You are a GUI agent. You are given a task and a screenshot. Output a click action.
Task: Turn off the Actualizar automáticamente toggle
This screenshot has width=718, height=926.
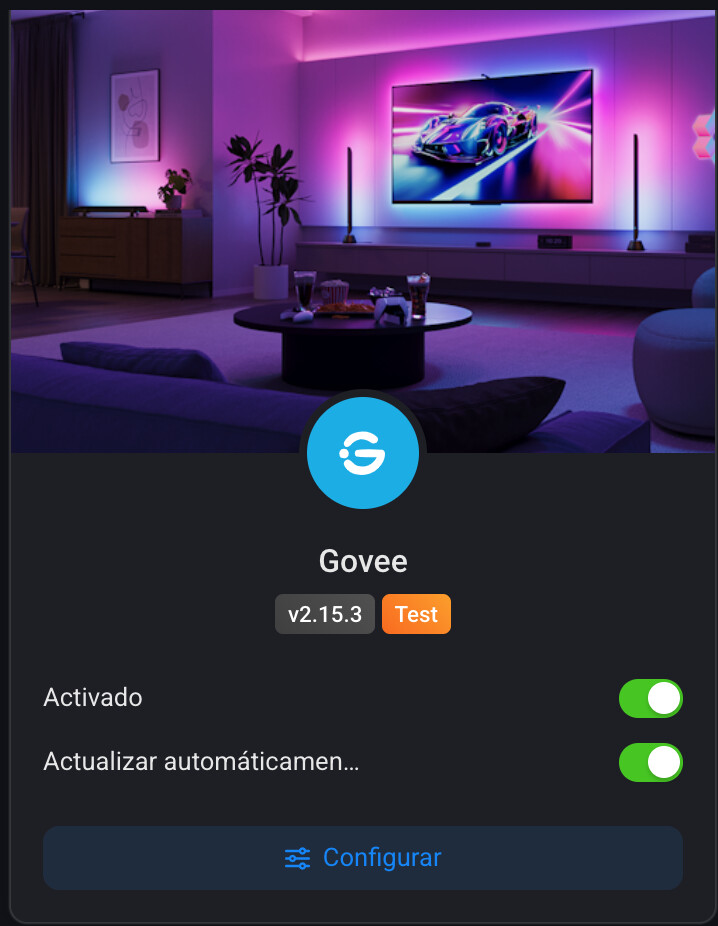650,762
